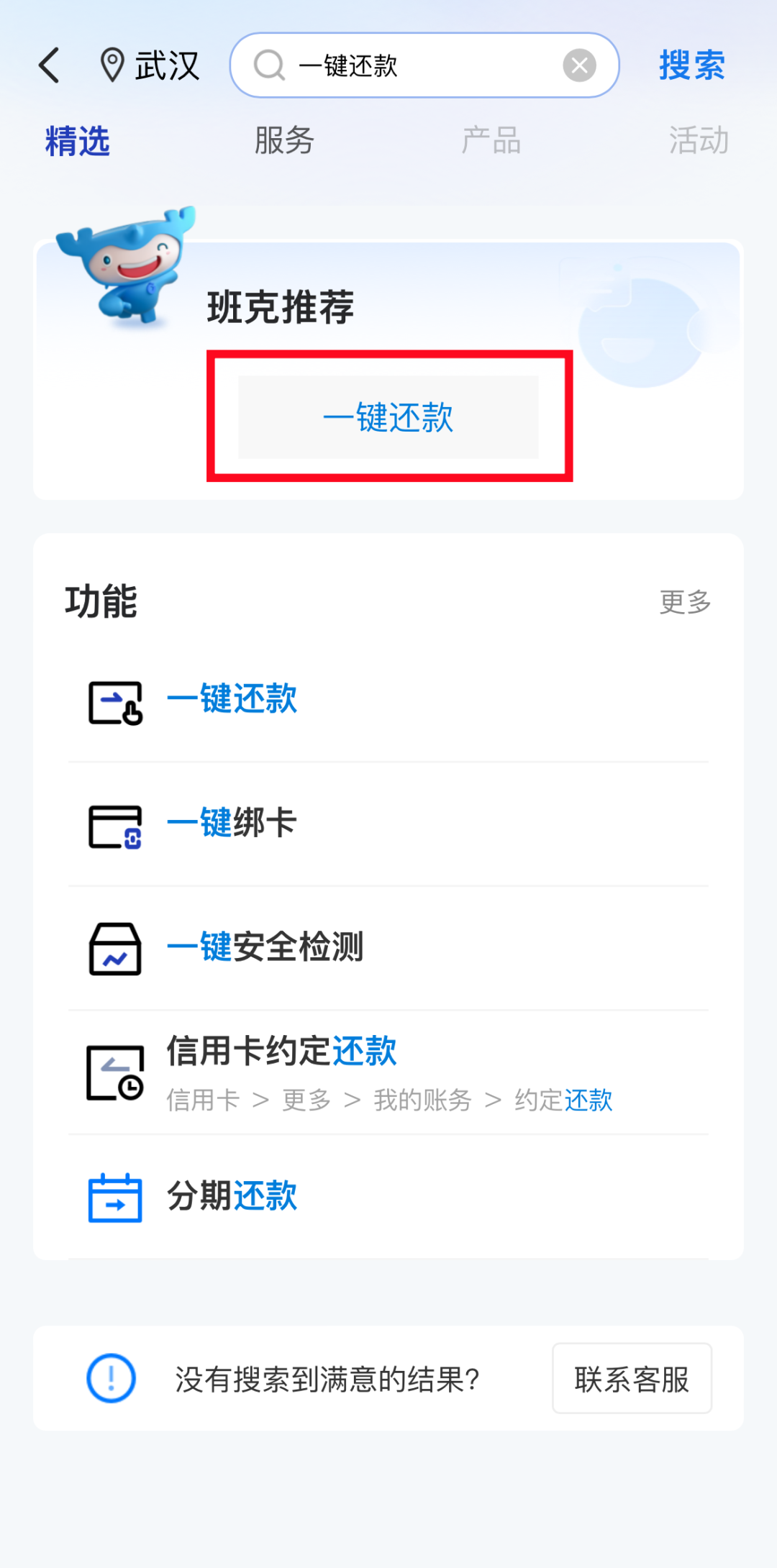
Task: Open 一键还款 in the 功能 list
Action: click(232, 699)
